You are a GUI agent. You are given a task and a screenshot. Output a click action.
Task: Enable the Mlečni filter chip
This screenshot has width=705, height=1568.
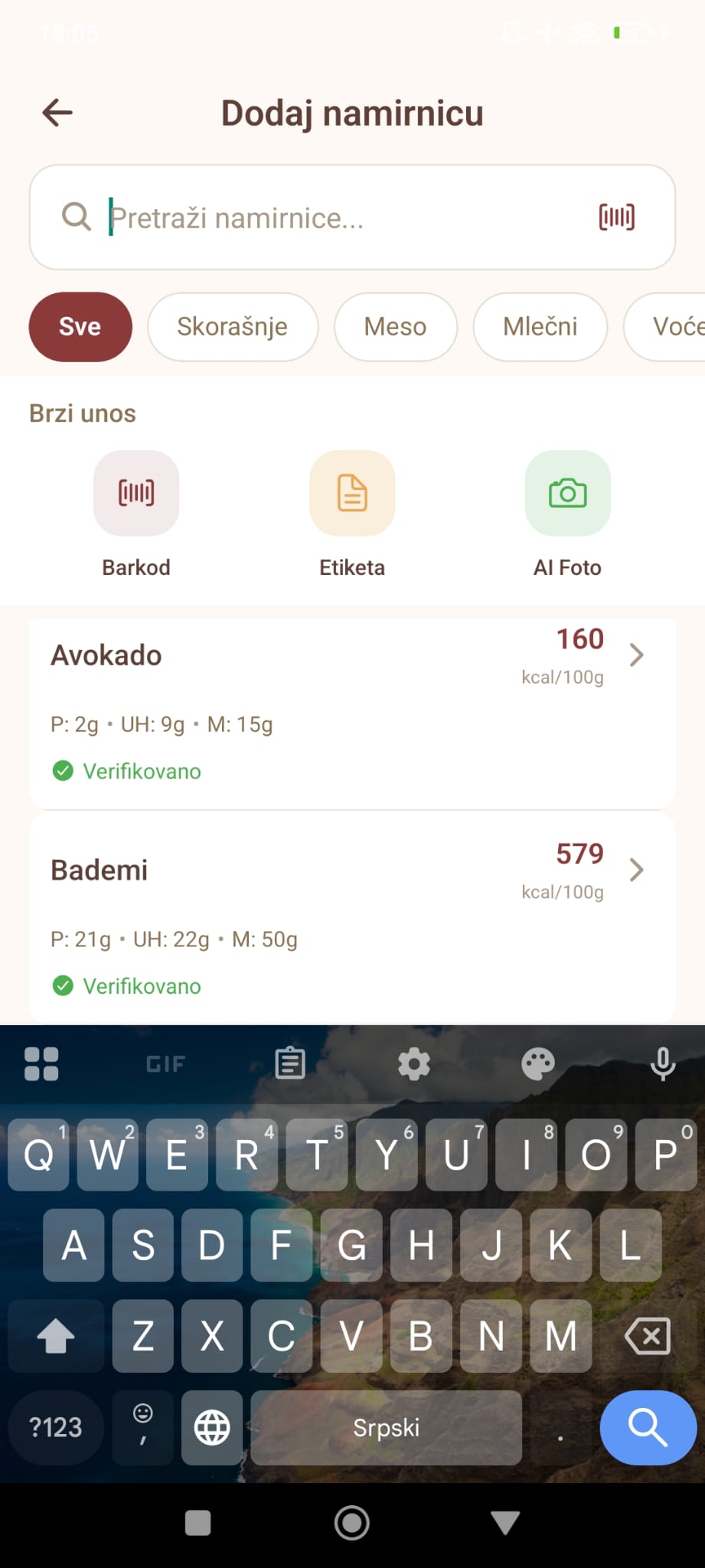[x=540, y=326]
